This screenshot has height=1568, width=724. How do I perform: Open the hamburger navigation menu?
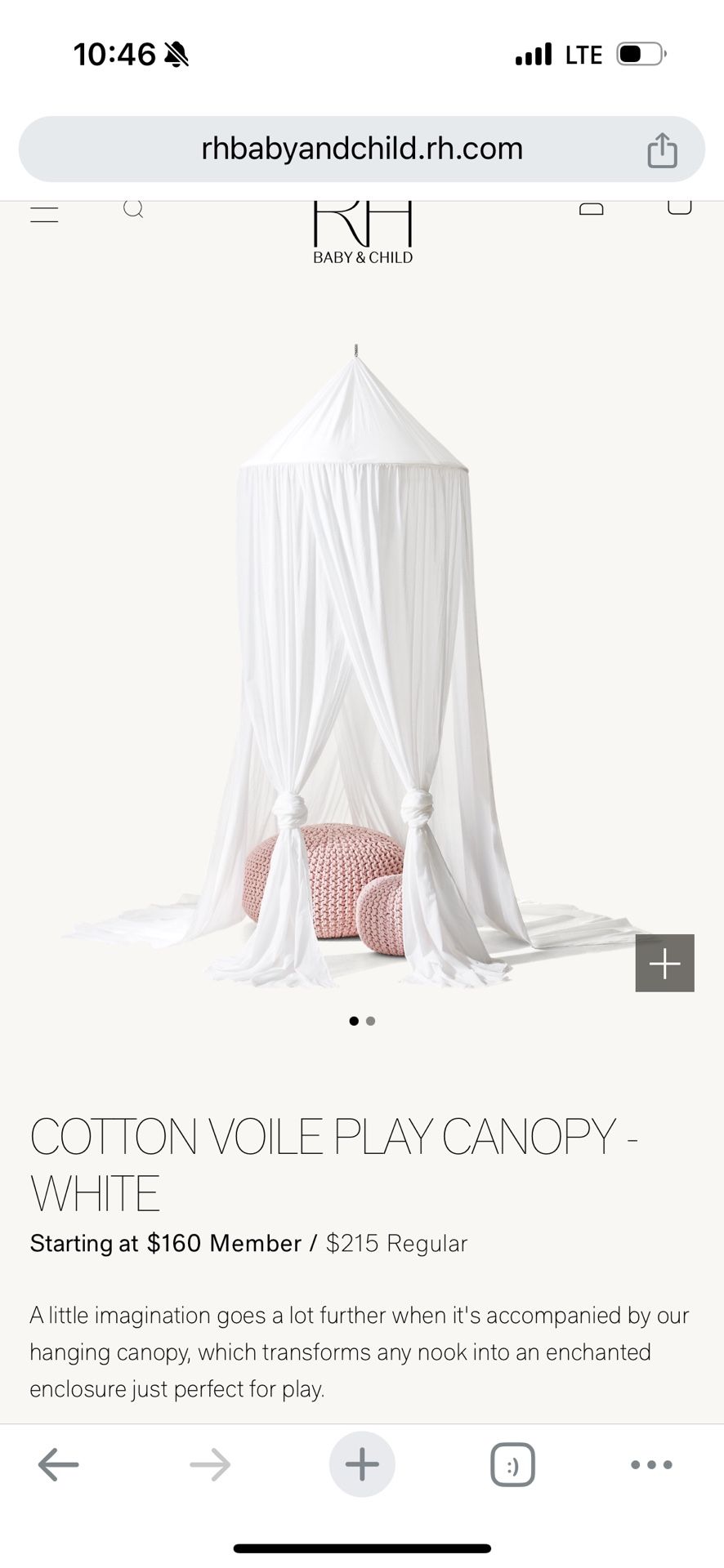pyautogui.click(x=45, y=211)
